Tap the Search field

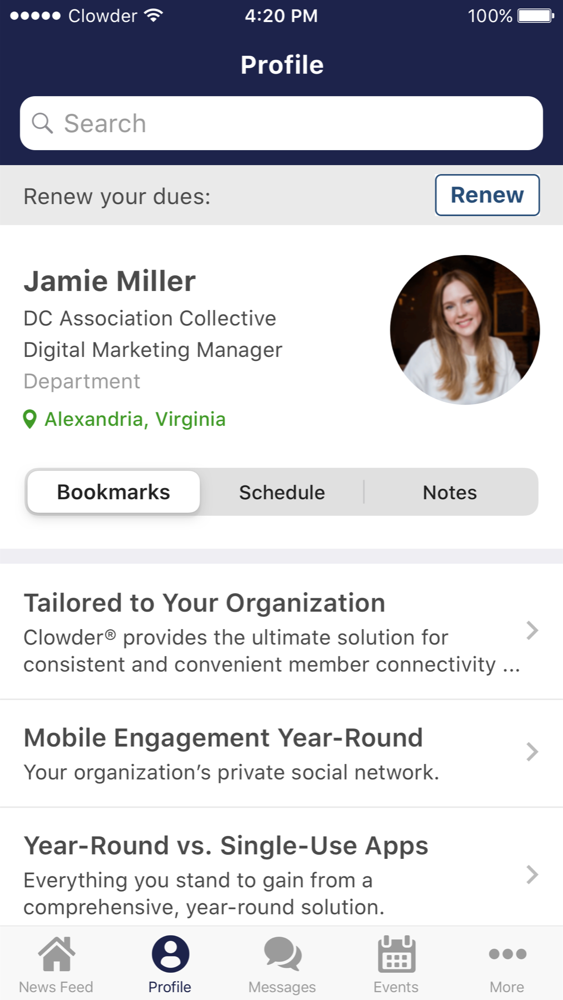[281, 123]
